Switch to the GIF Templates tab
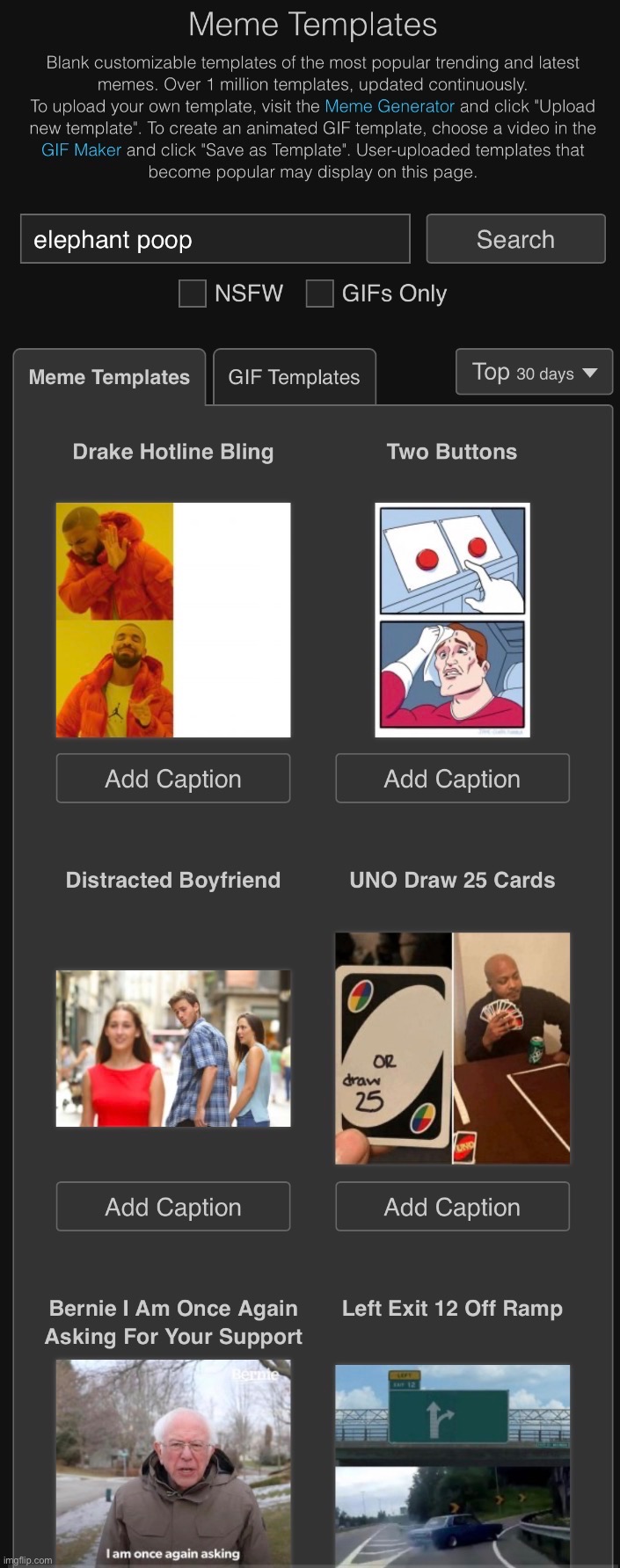The image size is (620, 1568). pos(294,377)
